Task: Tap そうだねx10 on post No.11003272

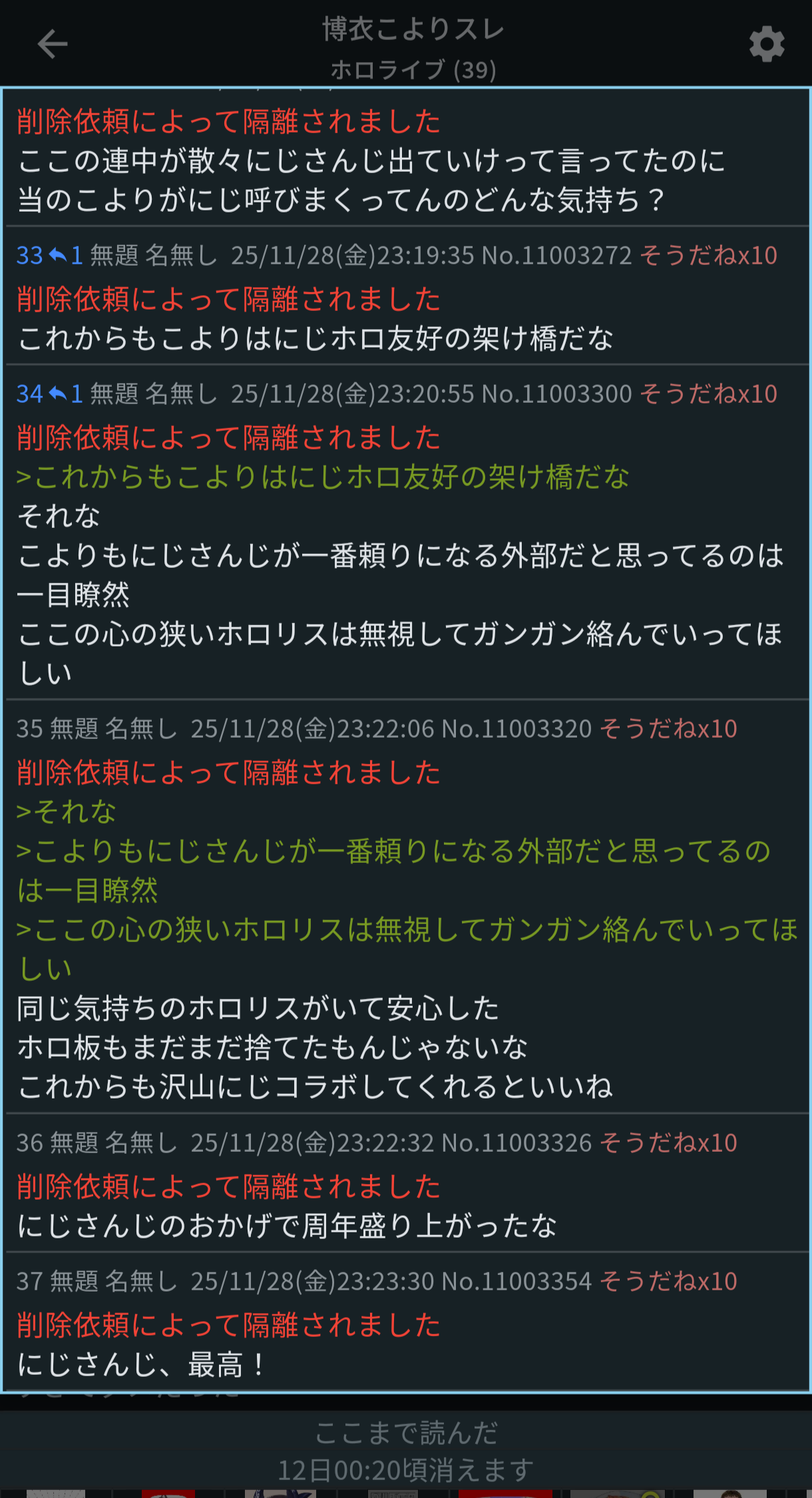Action: [x=708, y=255]
